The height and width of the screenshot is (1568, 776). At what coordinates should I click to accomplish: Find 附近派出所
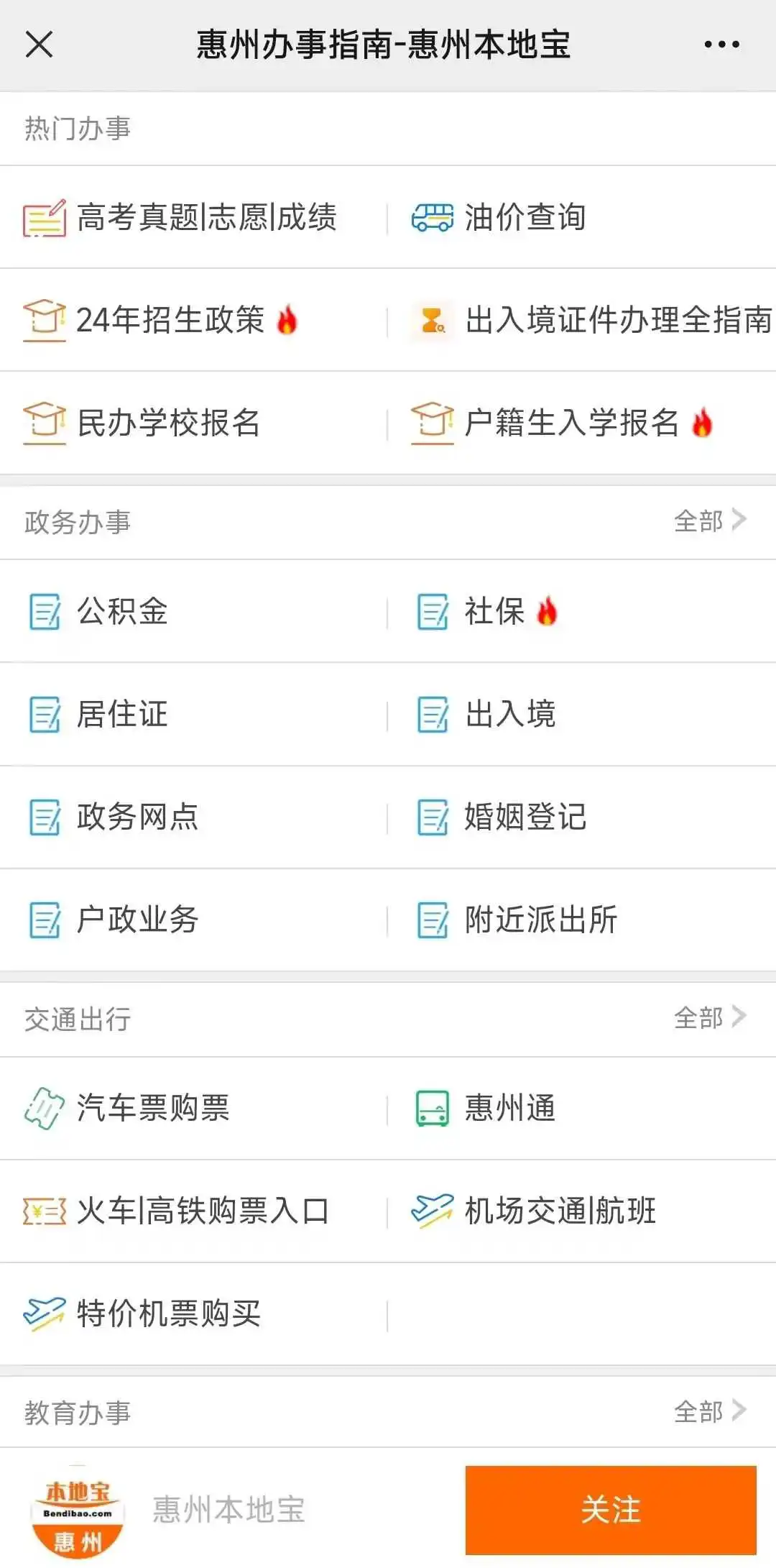[582, 920]
